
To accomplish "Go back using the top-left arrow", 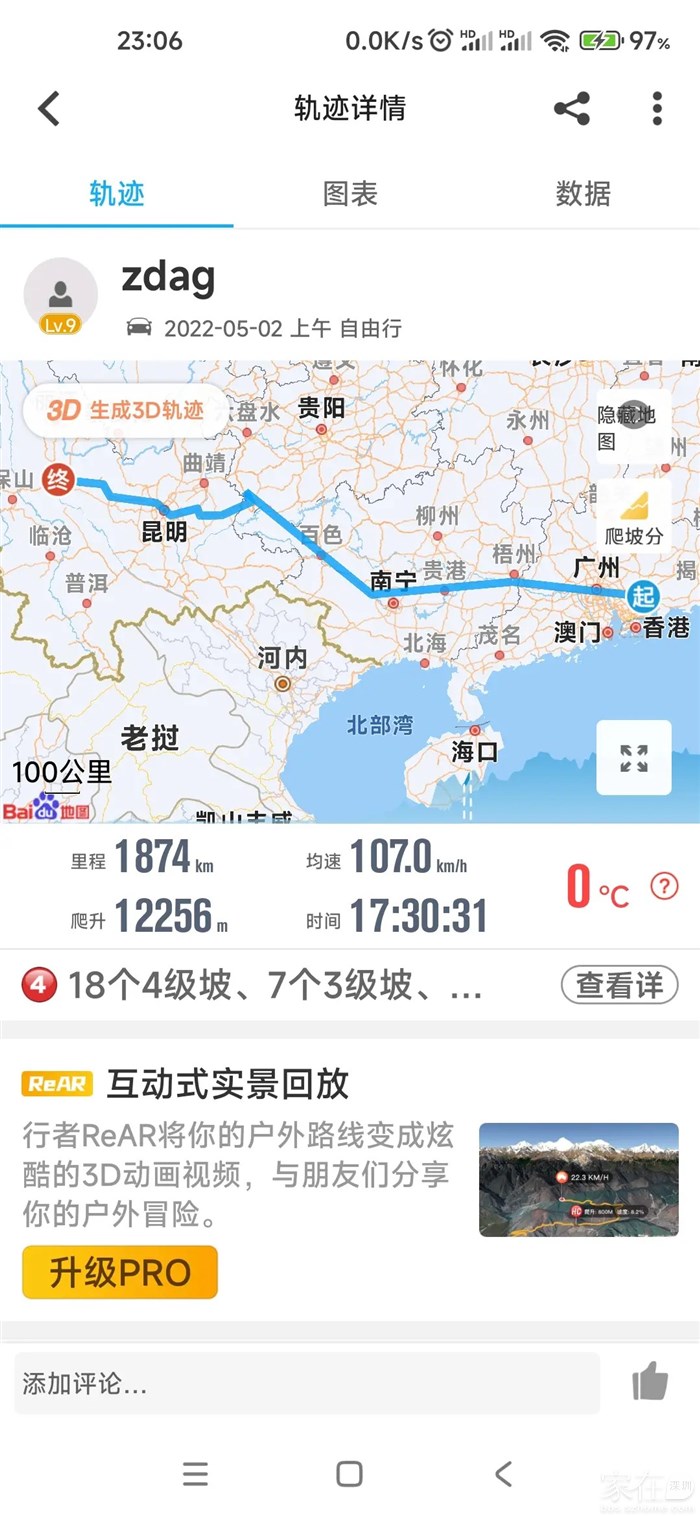I will tap(49, 108).
